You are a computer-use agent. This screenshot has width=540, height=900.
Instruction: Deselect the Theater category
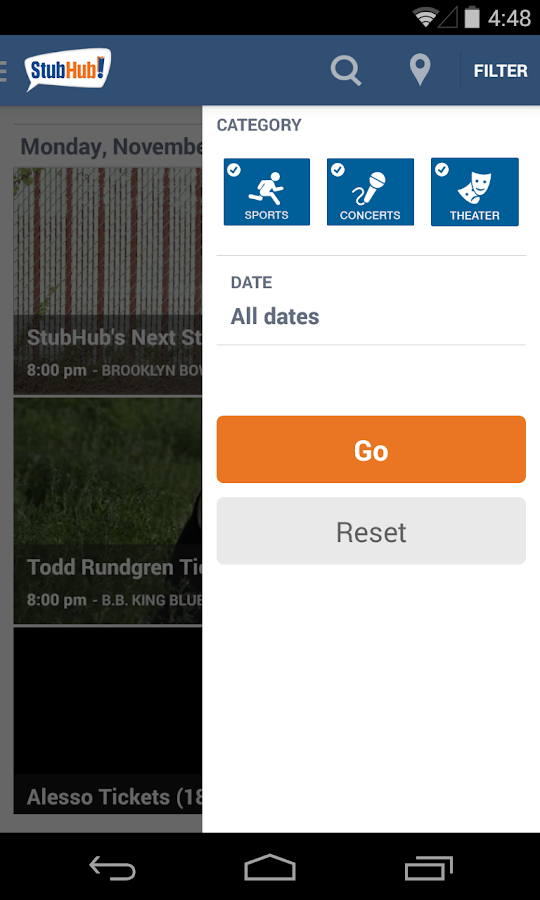click(x=475, y=192)
